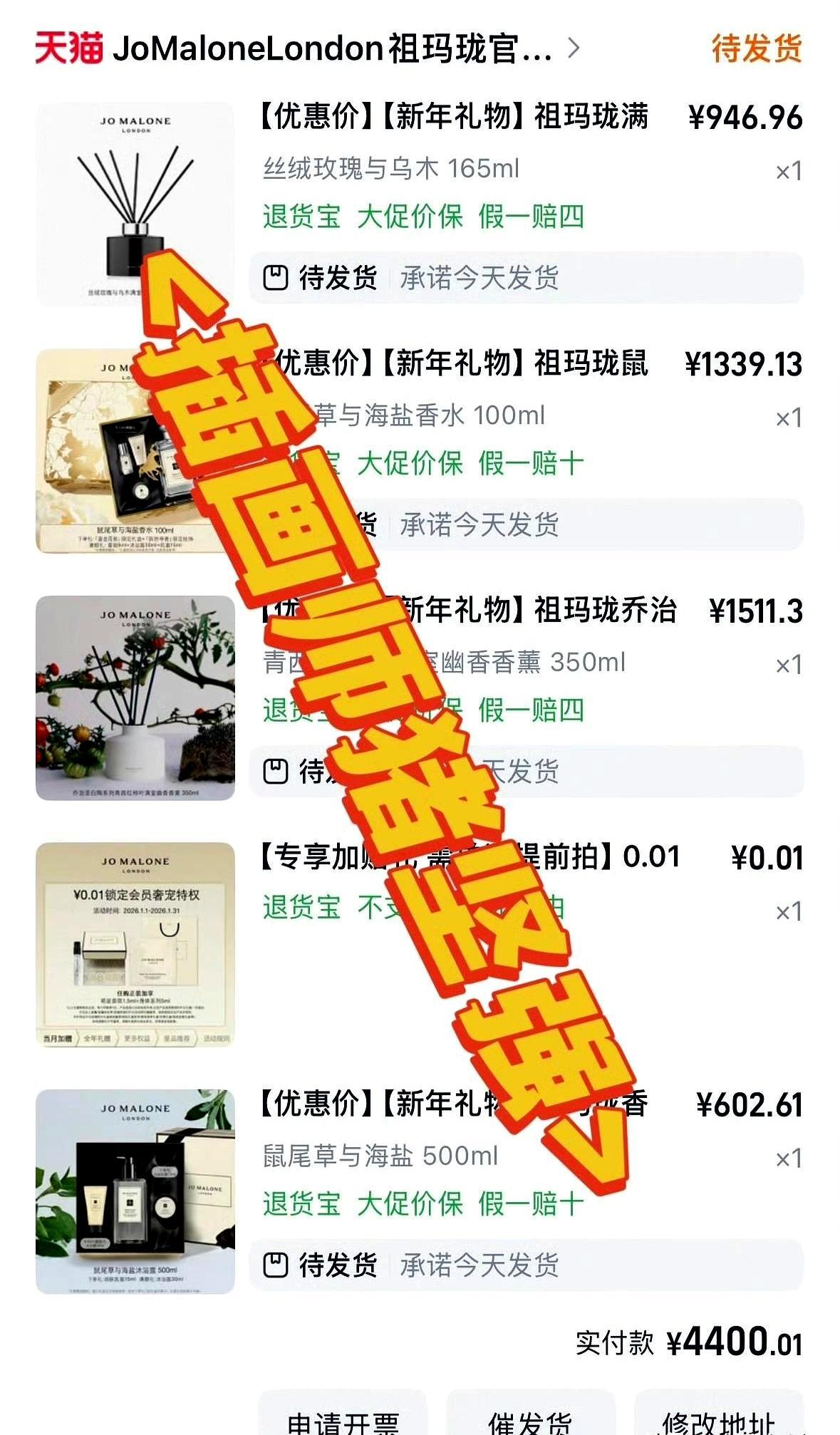This screenshot has width=840, height=1435.
Task: Click 退货宝 tag on the ¥0.01 add-on item
Action: [302, 905]
